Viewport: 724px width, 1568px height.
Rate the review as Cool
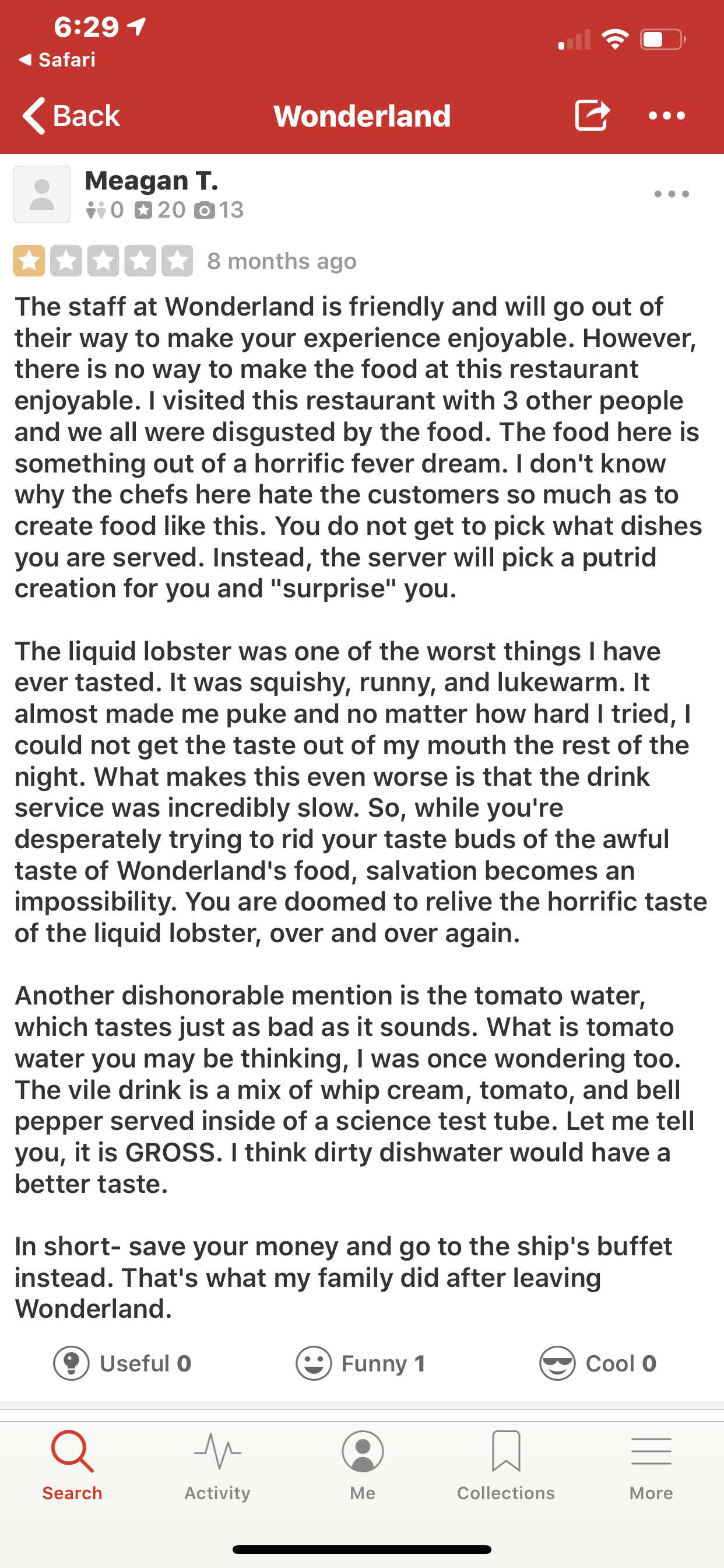(598, 1363)
